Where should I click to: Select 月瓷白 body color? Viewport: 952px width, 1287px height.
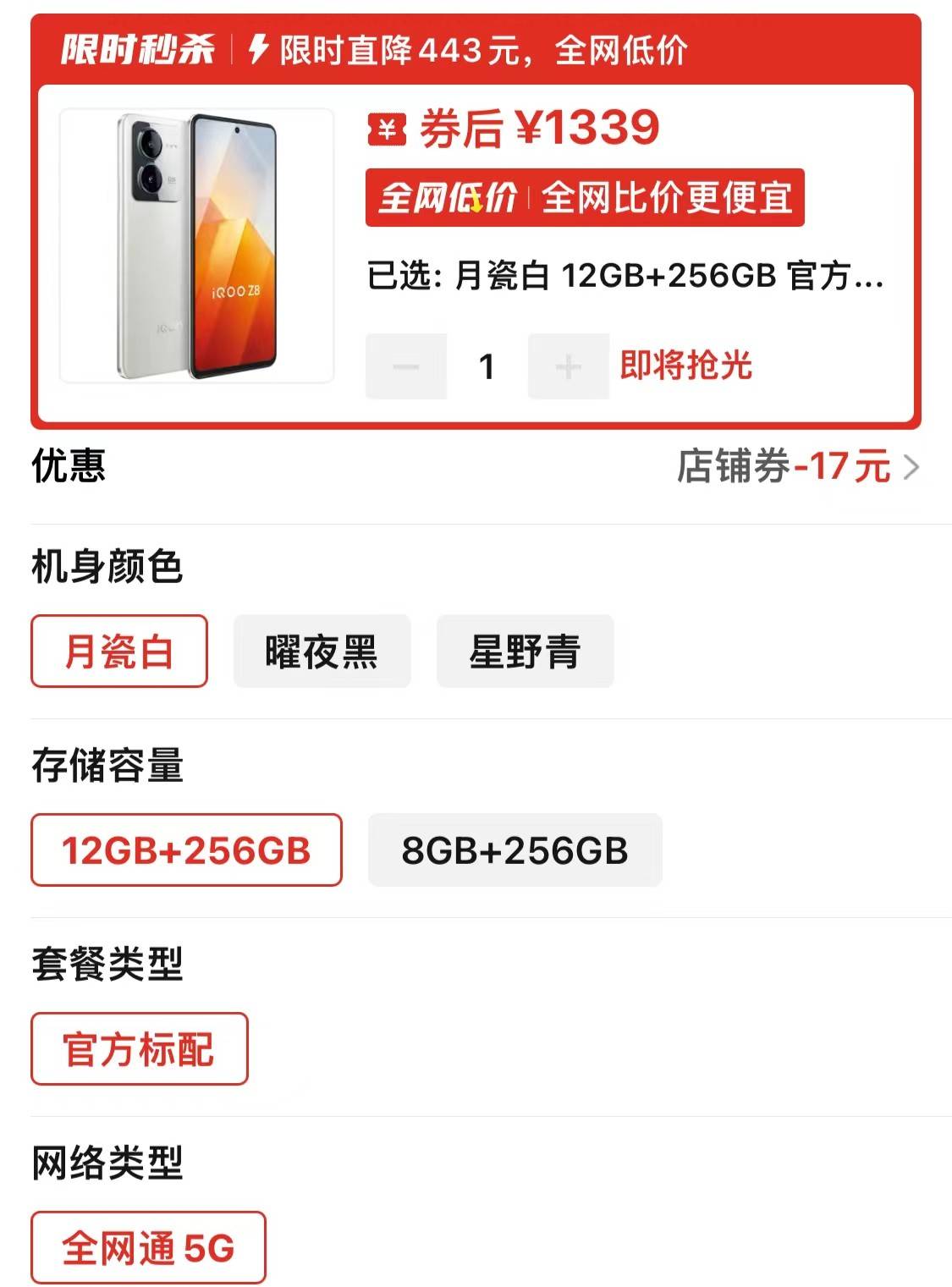(119, 652)
